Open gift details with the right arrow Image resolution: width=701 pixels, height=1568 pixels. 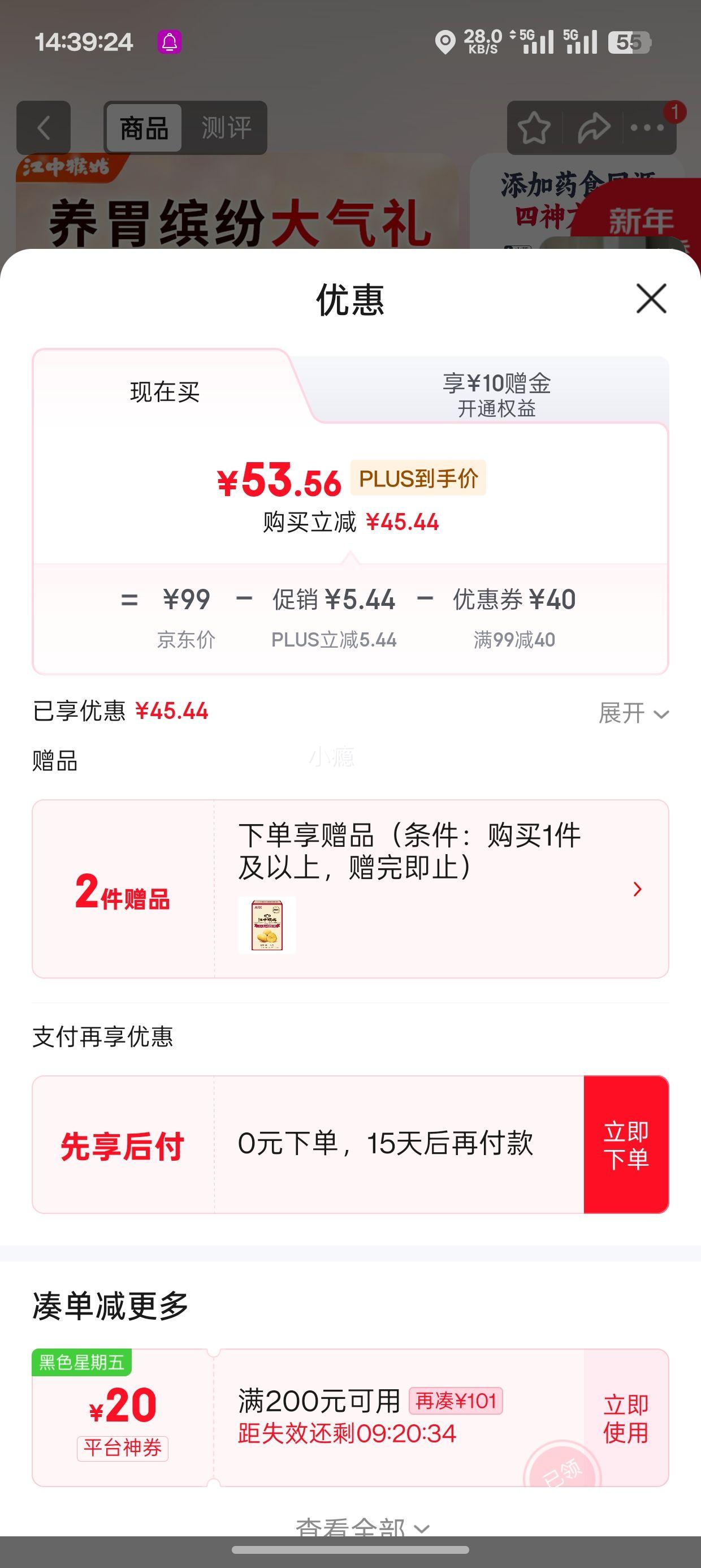tap(637, 889)
